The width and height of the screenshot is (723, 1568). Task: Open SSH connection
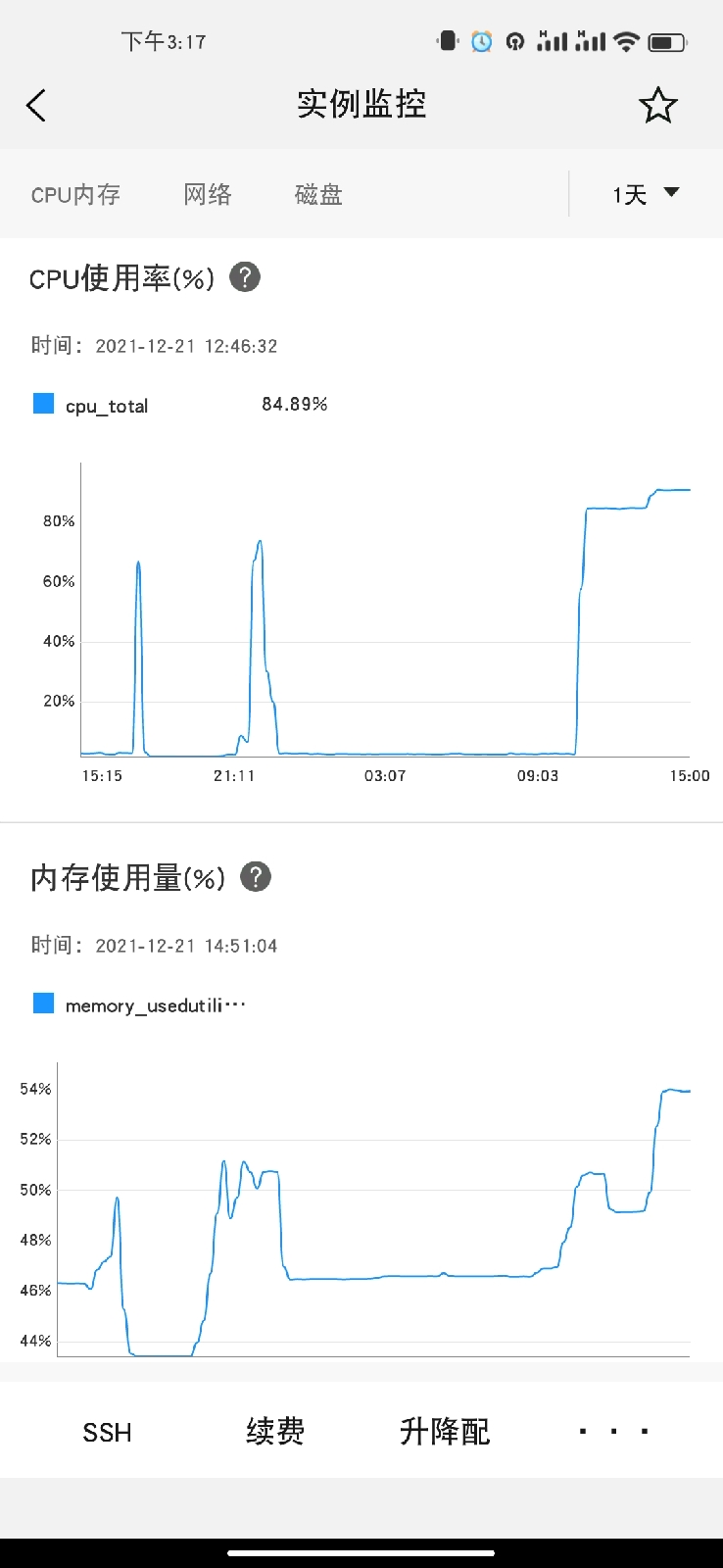pos(107,1432)
